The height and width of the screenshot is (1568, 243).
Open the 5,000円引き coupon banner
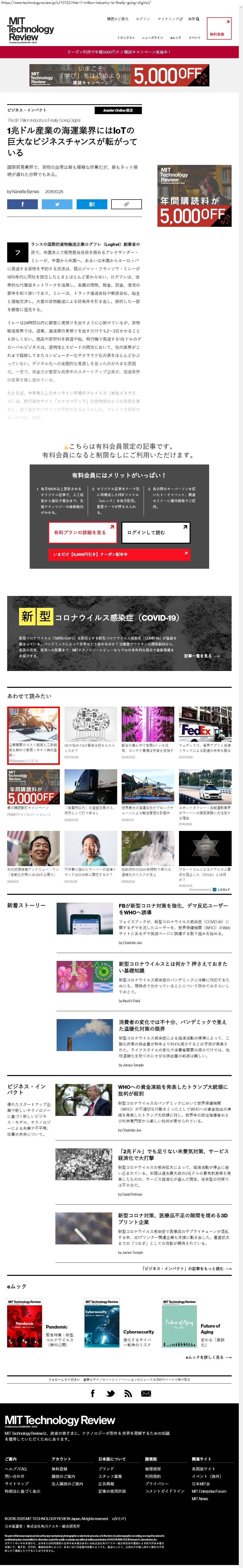coord(119,554)
